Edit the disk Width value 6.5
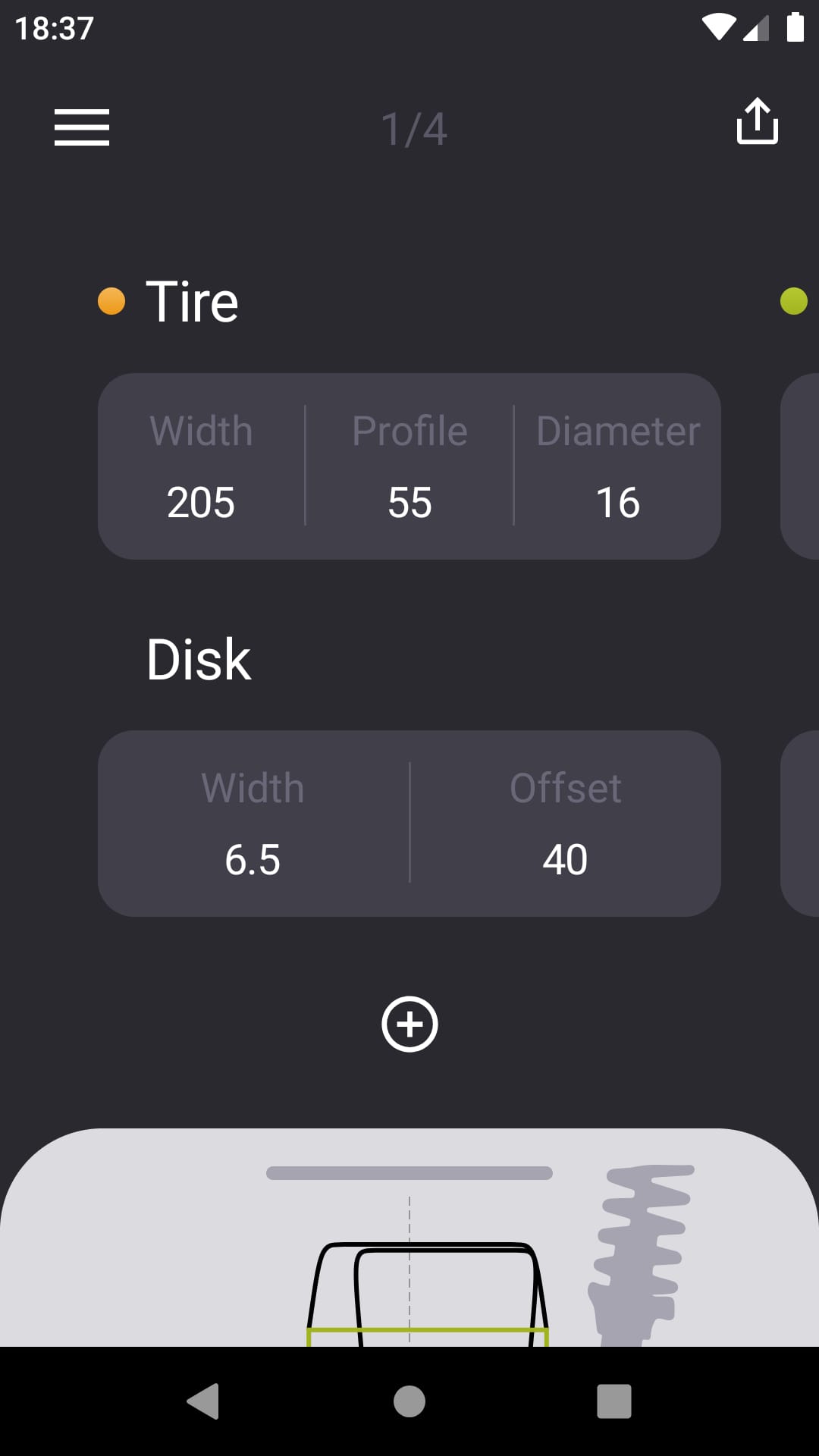 [253, 859]
